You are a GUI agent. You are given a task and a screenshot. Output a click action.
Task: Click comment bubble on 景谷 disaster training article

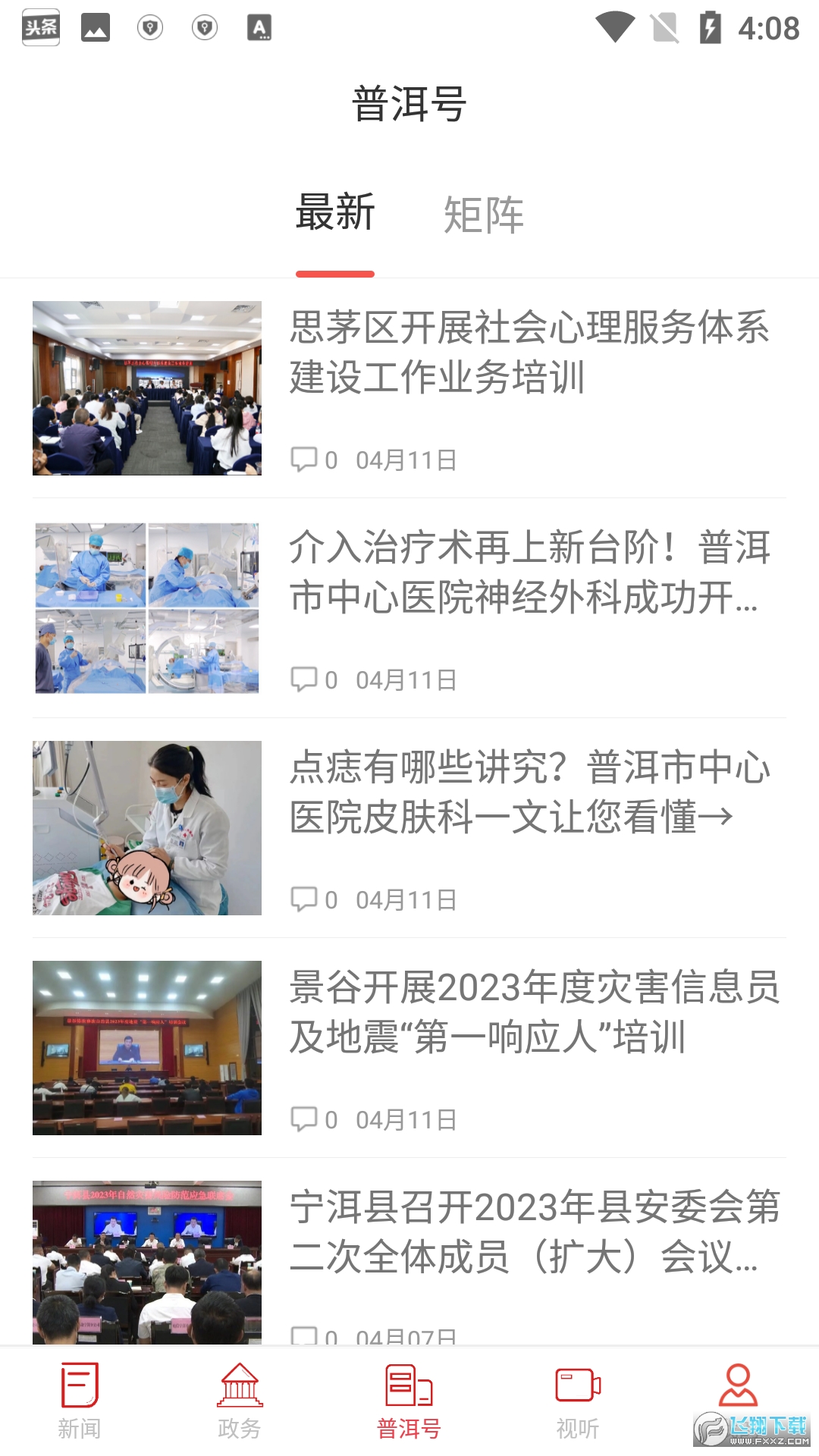(305, 1118)
